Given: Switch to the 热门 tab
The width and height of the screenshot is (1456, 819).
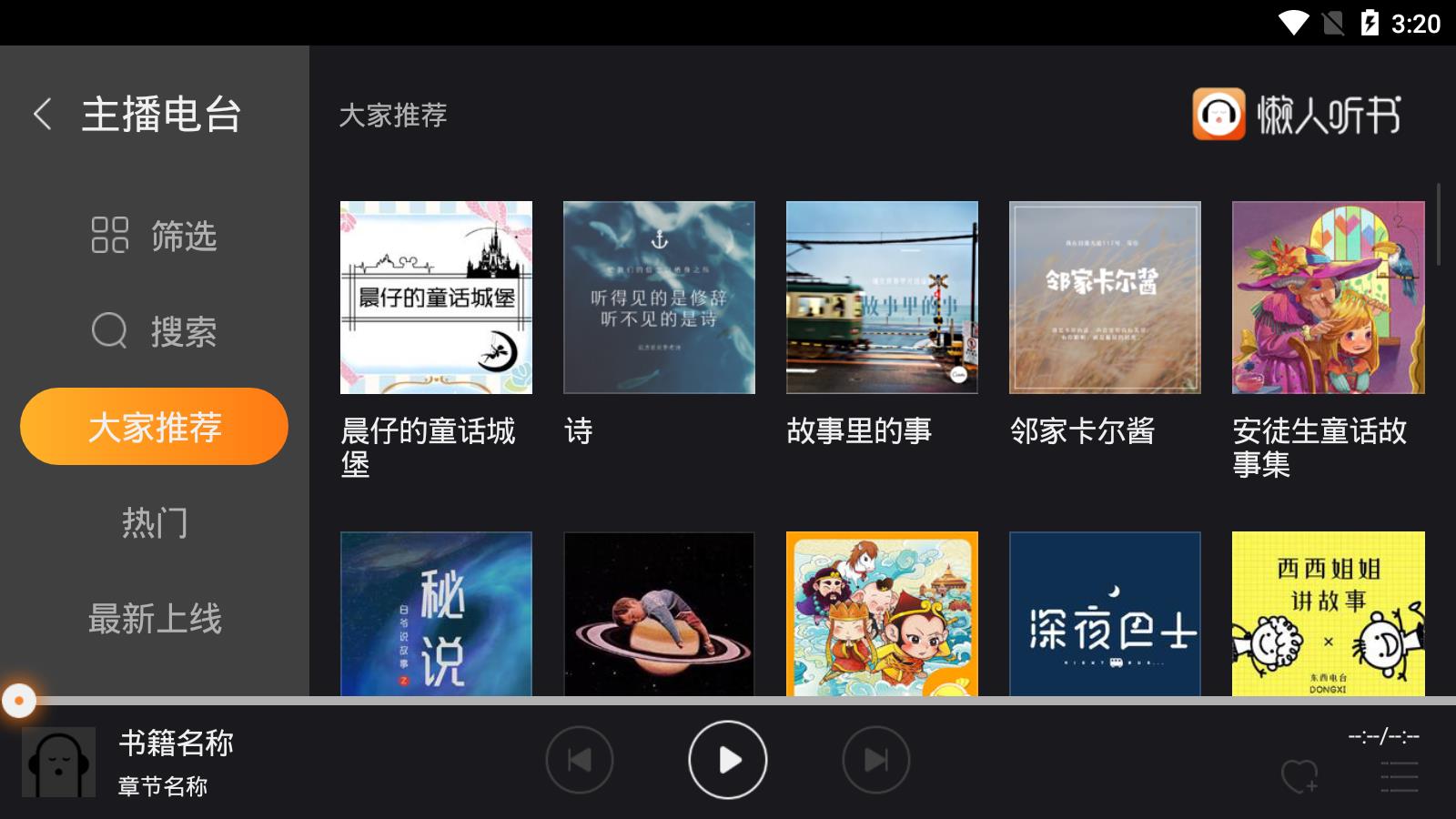Looking at the screenshot, I should (154, 523).
